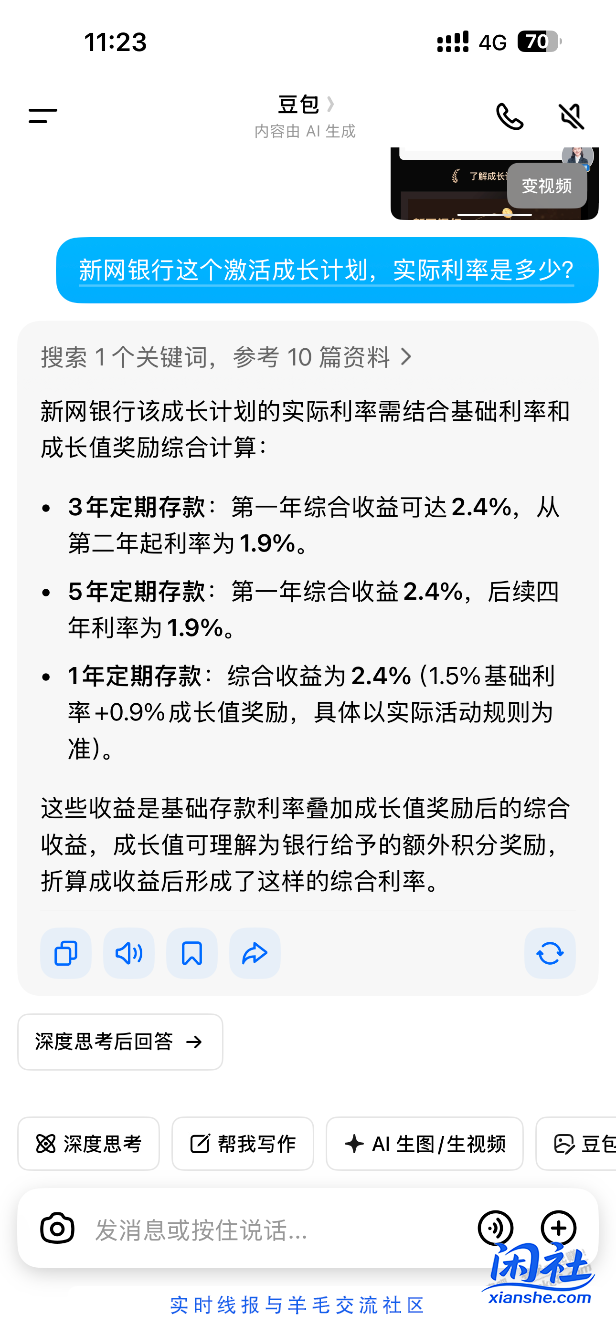This screenshot has width=616, height=1334.
Task: Open AI 生图/生视频 tool
Action: pyautogui.click(x=425, y=1144)
